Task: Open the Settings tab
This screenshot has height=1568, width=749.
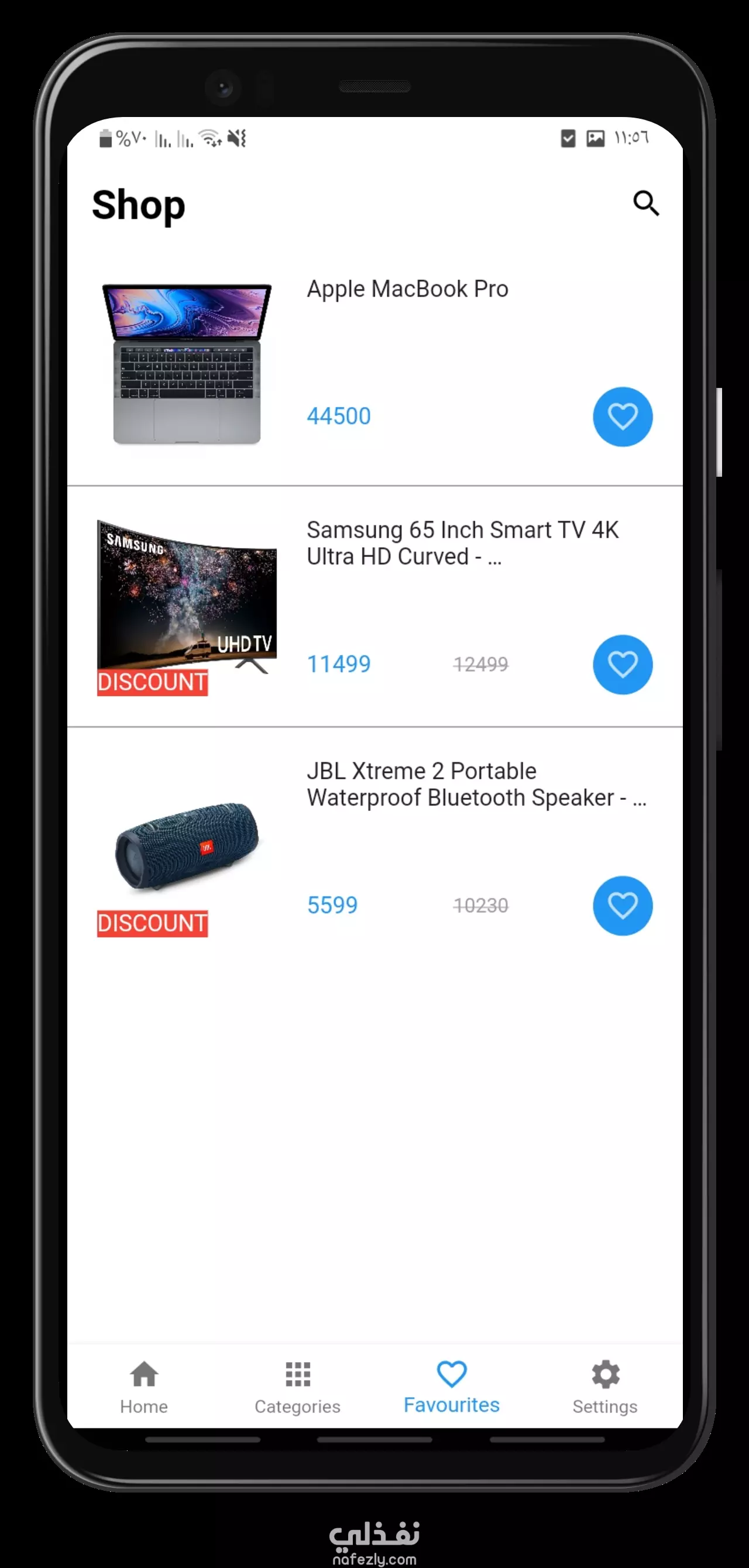Action: click(604, 1388)
